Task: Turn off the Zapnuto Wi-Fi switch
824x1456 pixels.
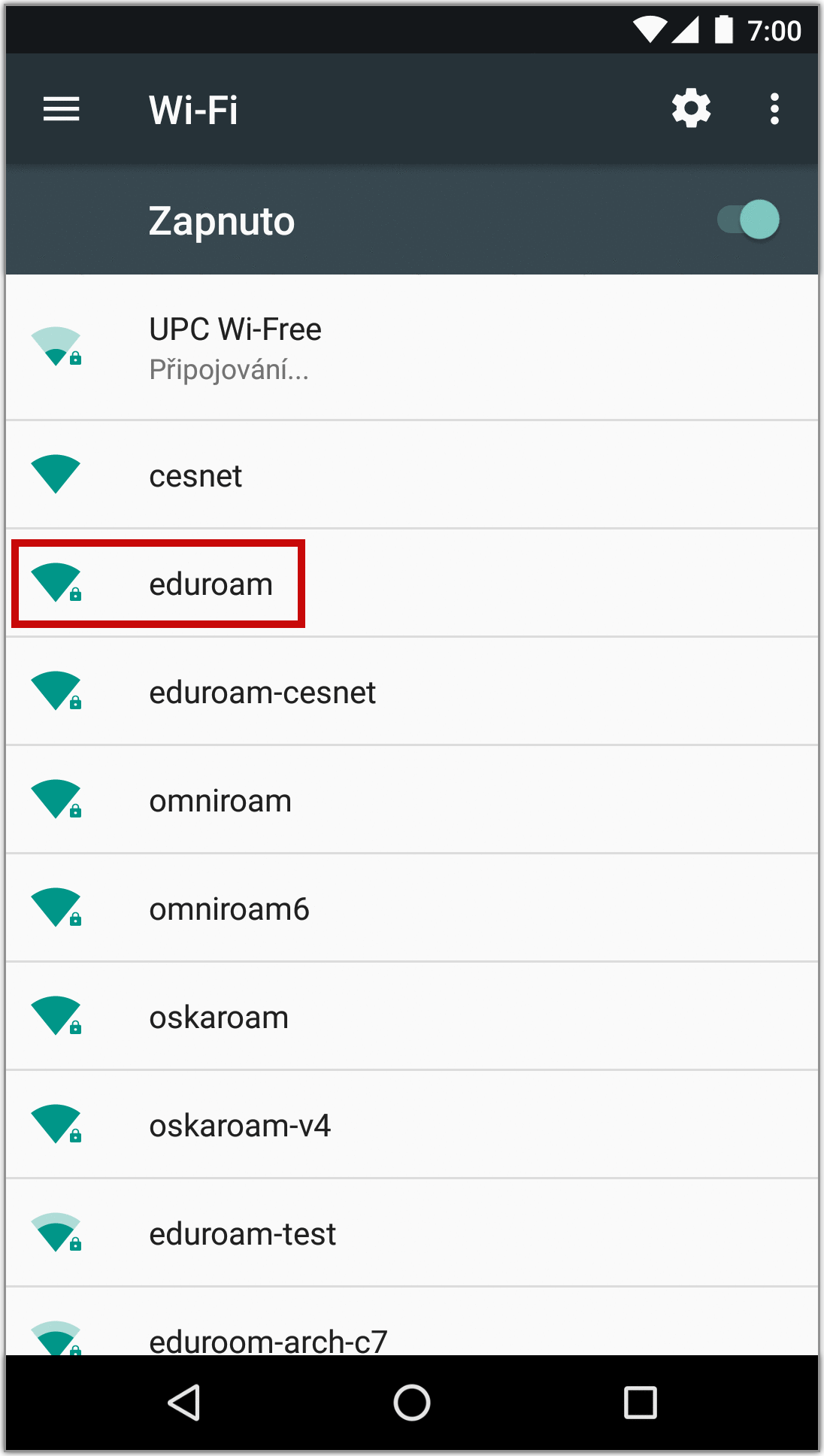Action: 748,220
